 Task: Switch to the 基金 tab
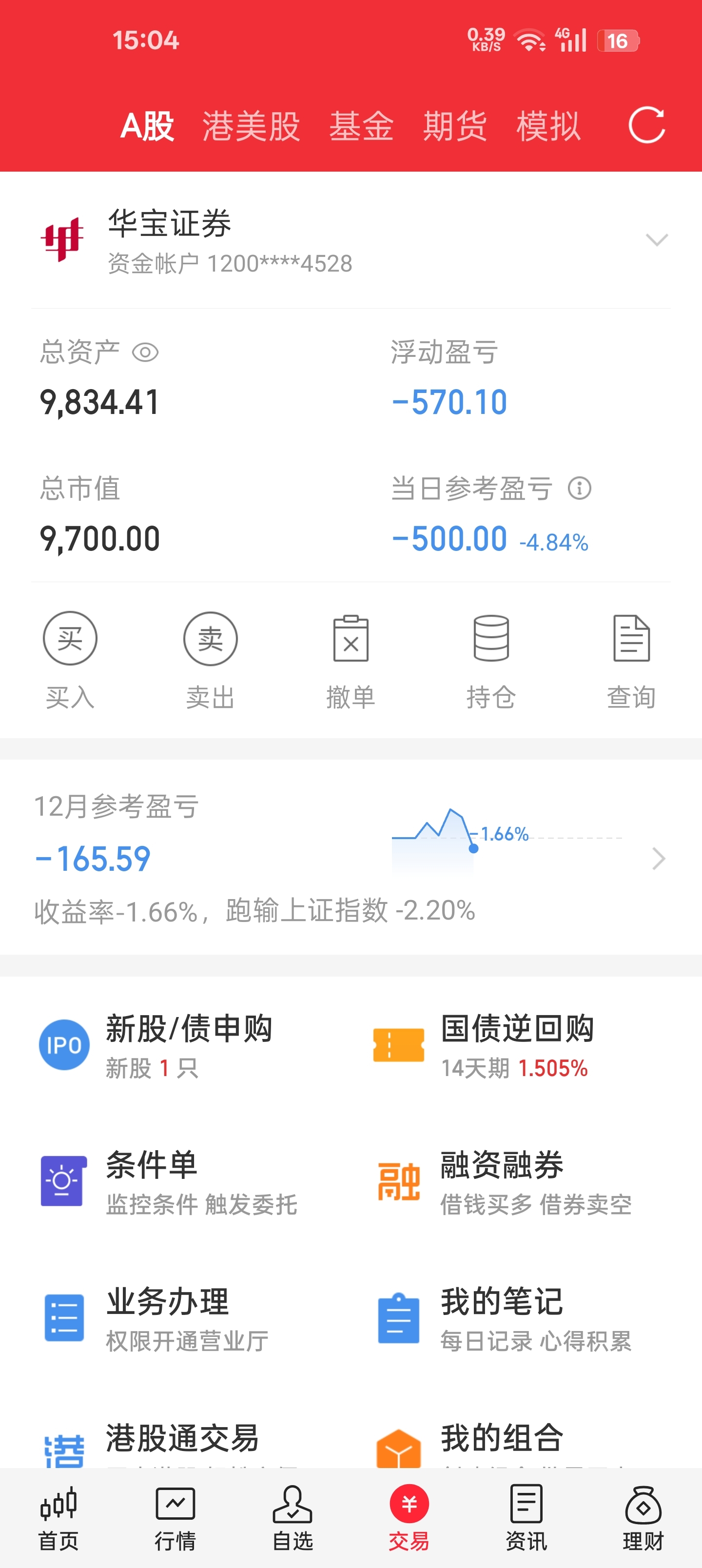coord(361,126)
